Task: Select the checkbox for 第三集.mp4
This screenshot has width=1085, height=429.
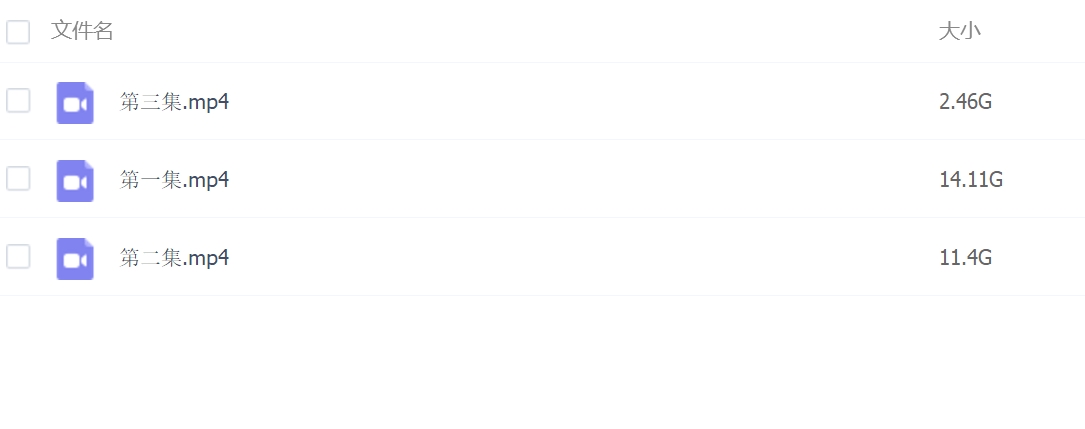Action: [18, 100]
